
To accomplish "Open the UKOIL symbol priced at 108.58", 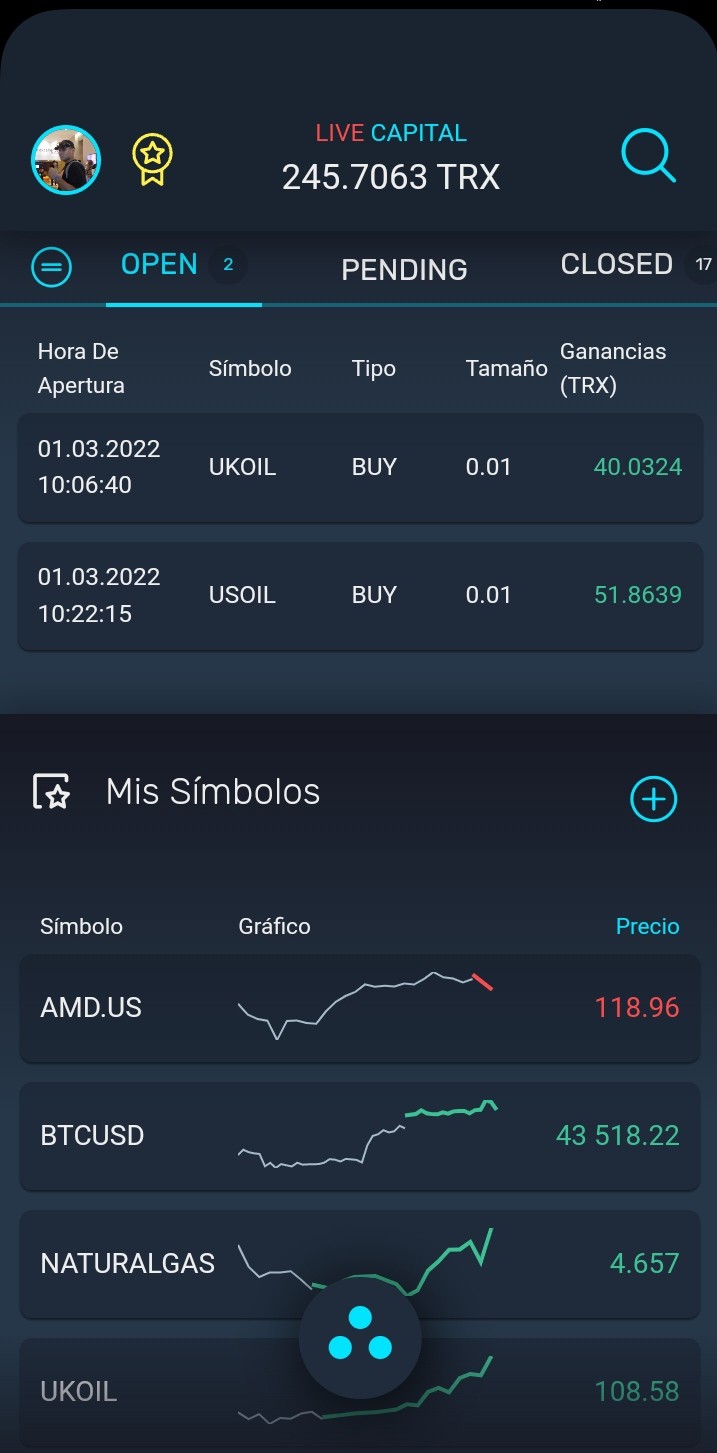I will pos(360,1391).
